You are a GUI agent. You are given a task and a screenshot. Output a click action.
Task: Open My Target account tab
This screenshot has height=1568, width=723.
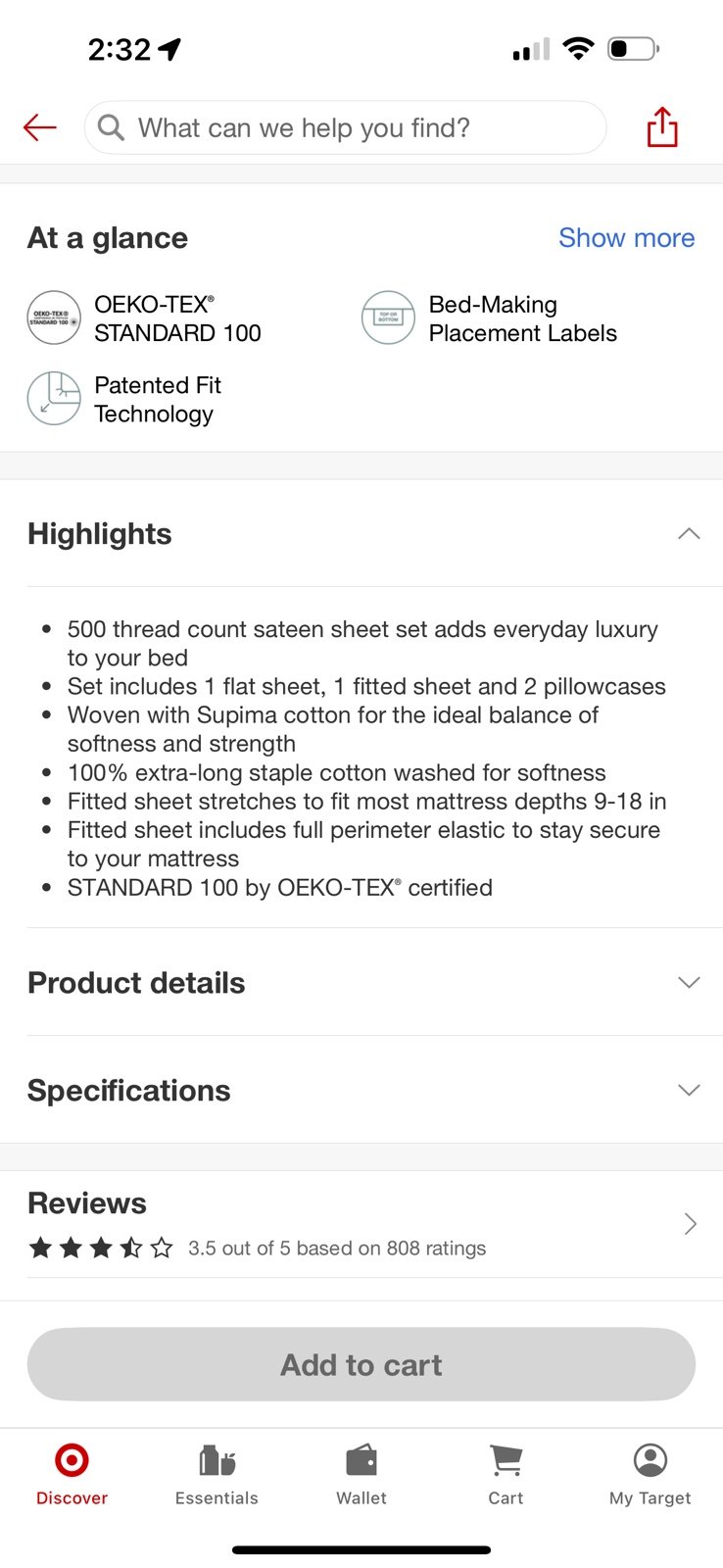(x=651, y=1475)
